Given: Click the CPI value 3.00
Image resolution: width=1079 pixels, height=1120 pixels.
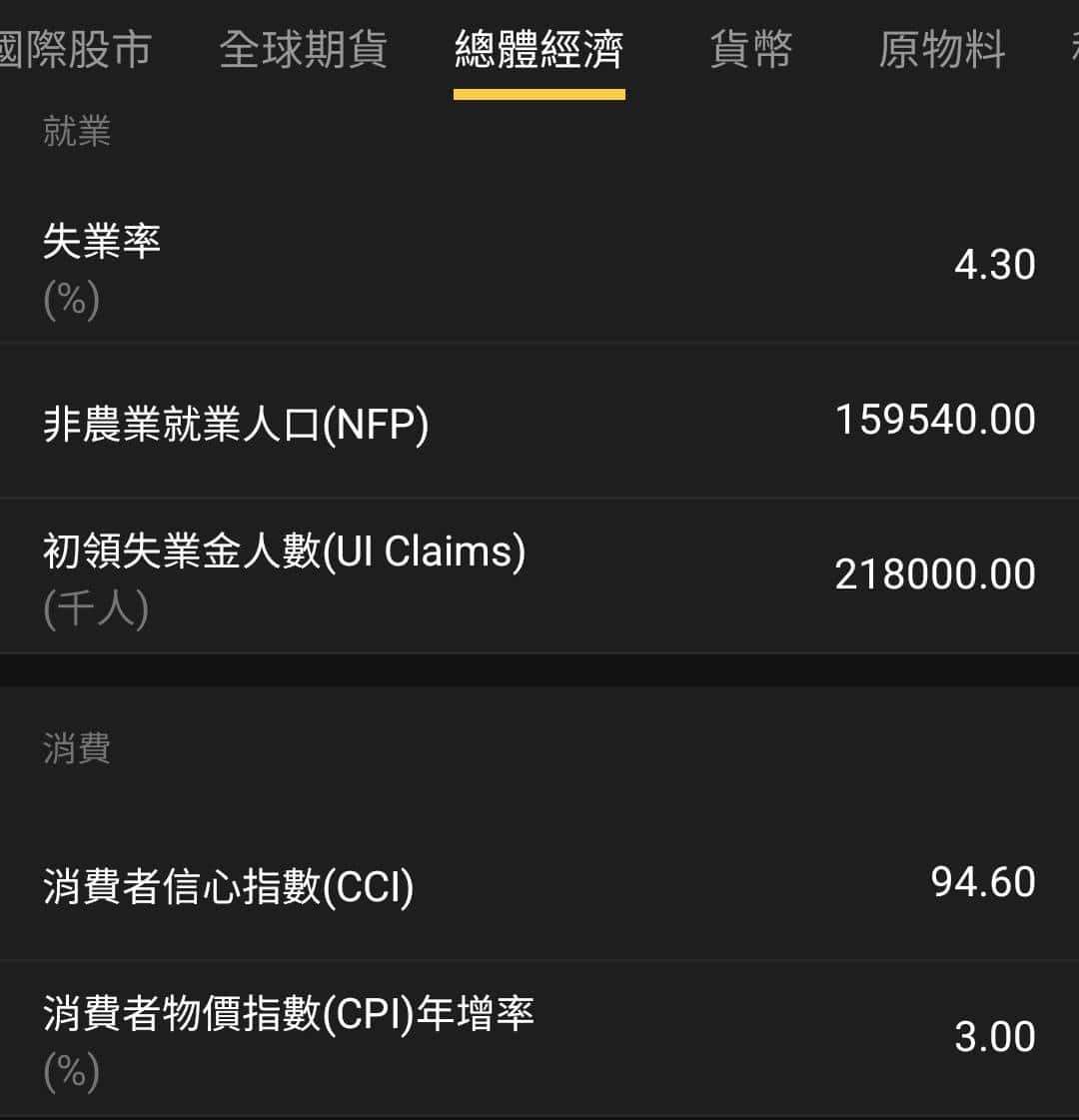Looking at the screenshot, I should coord(996,1037).
